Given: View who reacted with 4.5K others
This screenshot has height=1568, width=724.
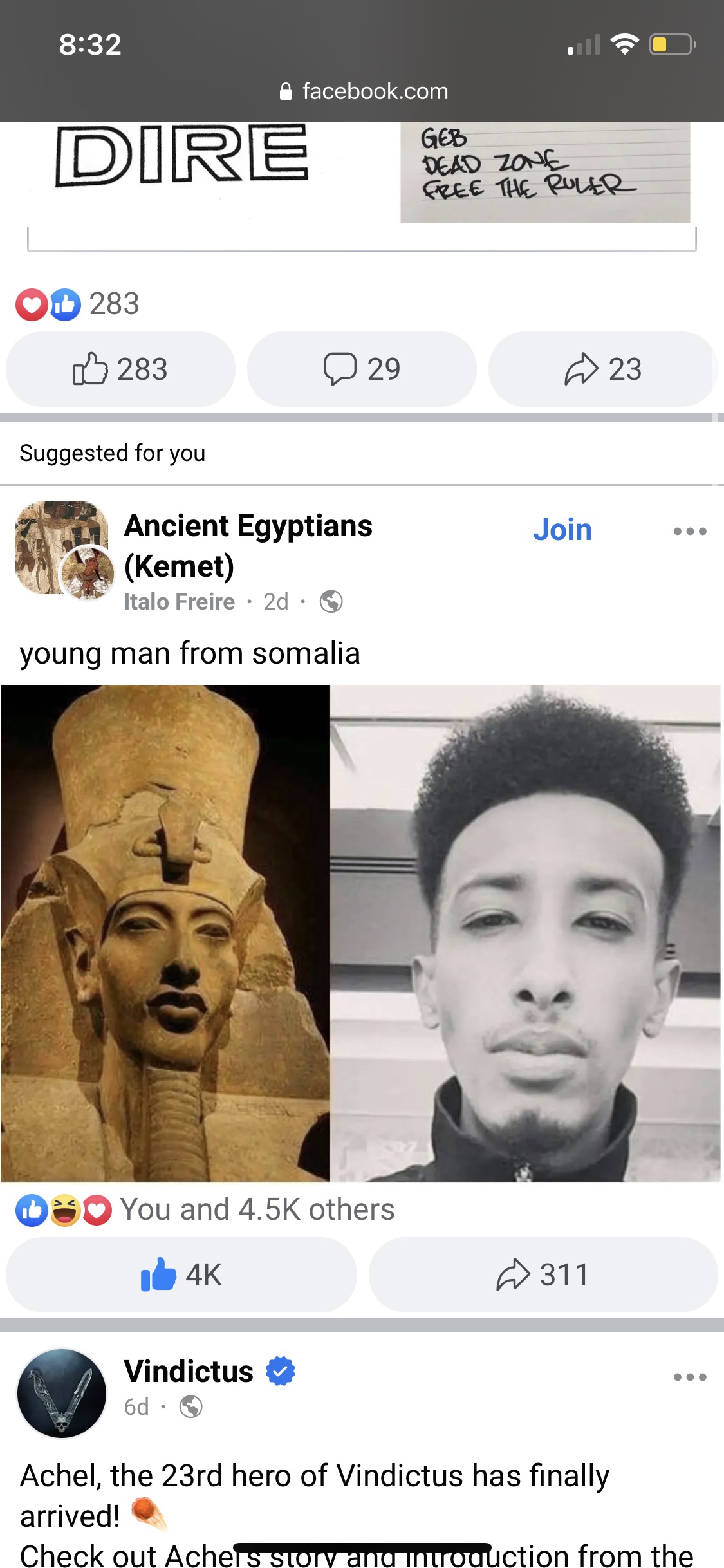Looking at the screenshot, I should pyautogui.click(x=205, y=1209).
